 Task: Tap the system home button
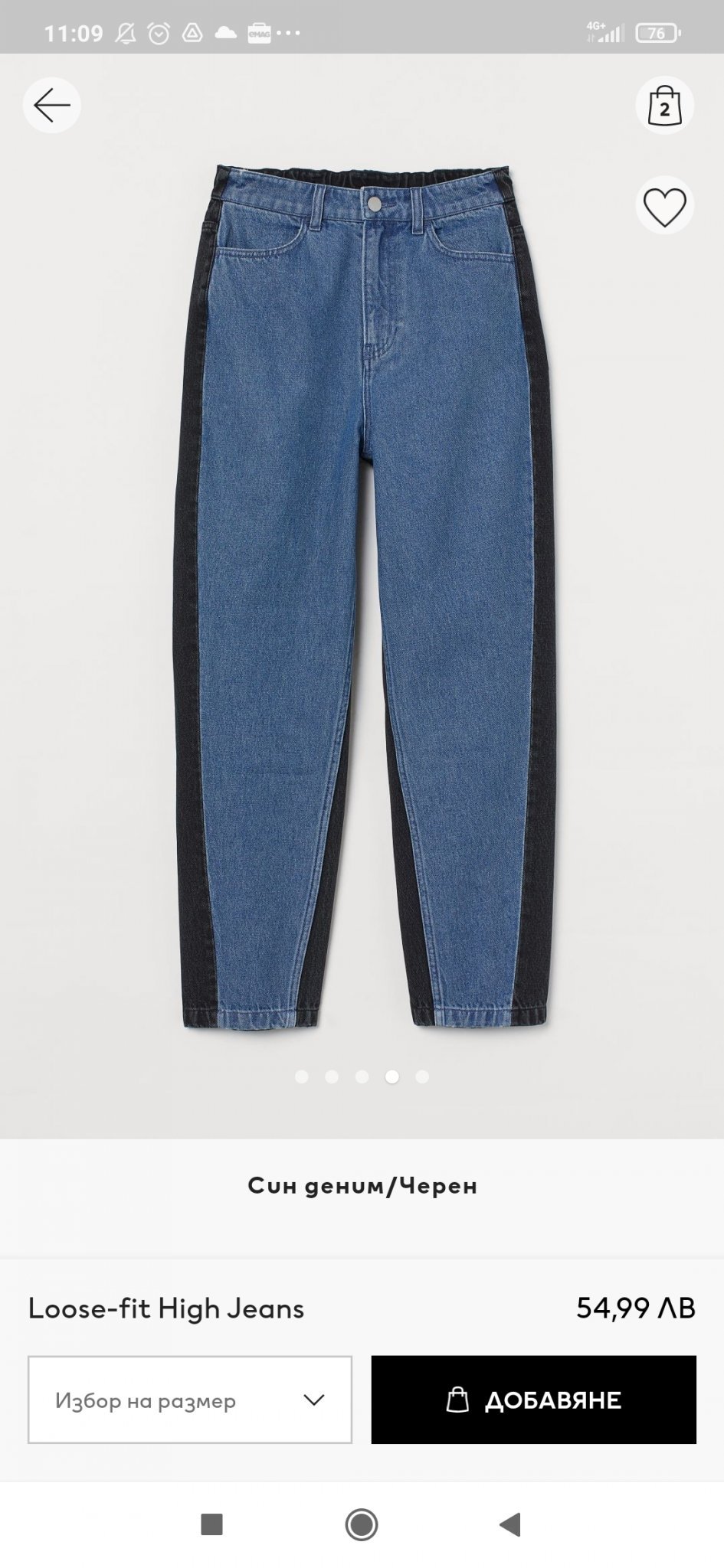(362, 1524)
